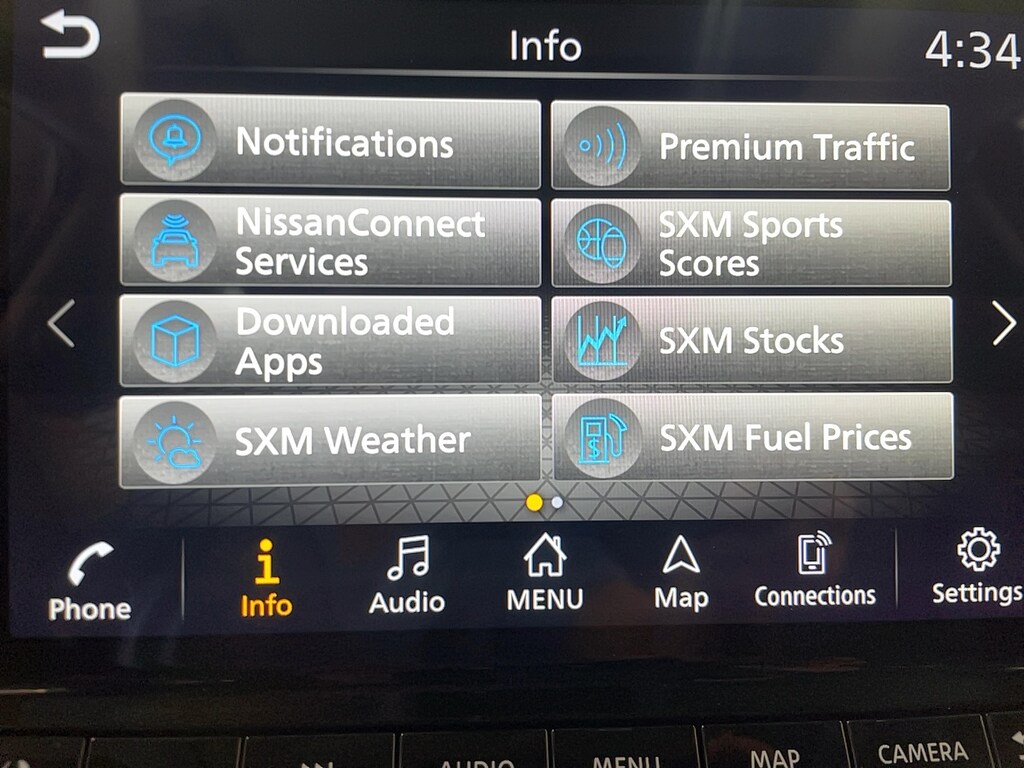The height and width of the screenshot is (768, 1024).
Task: Open Downloaded Apps
Action: click(x=330, y=340)
